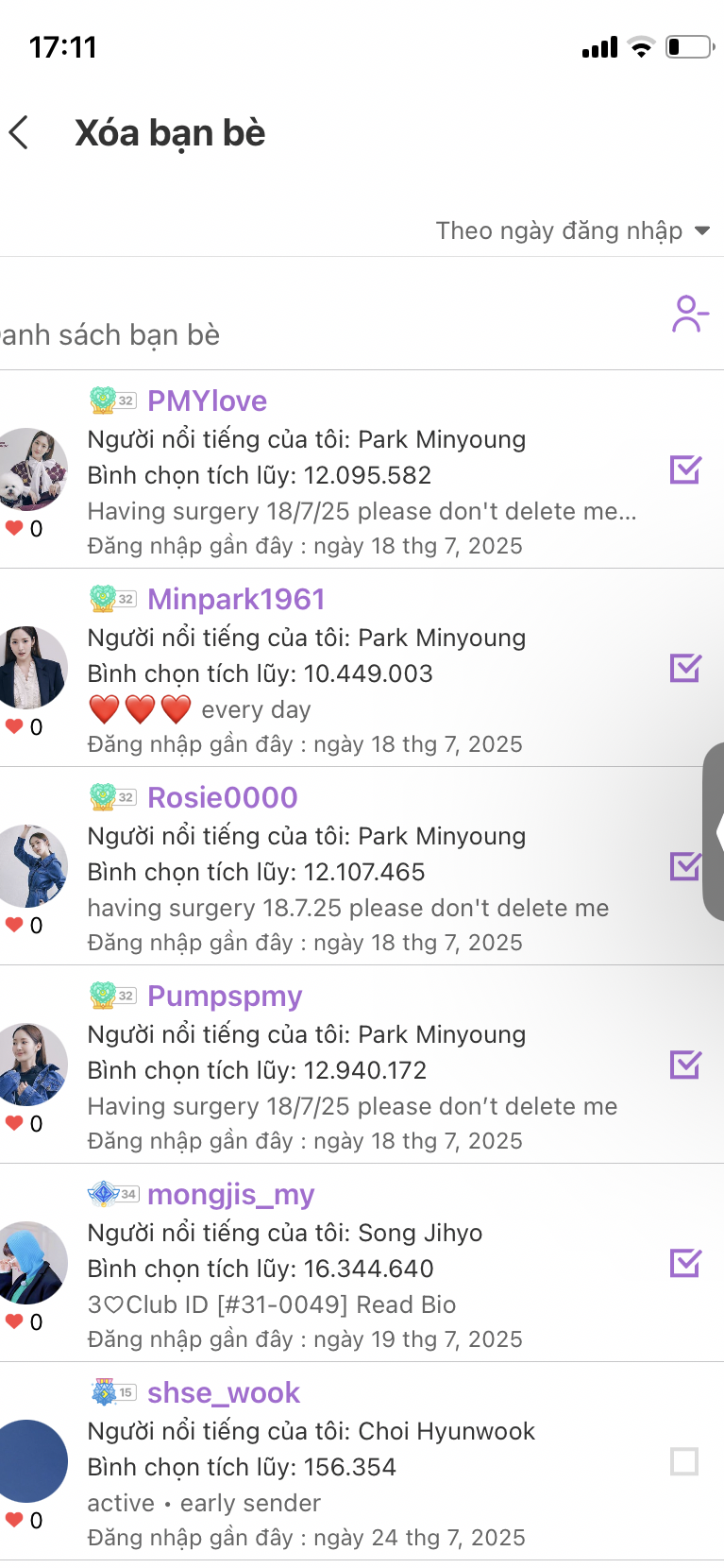Open the Pumpspmy username
The image size is (724, 1568).
coord(225,996)
